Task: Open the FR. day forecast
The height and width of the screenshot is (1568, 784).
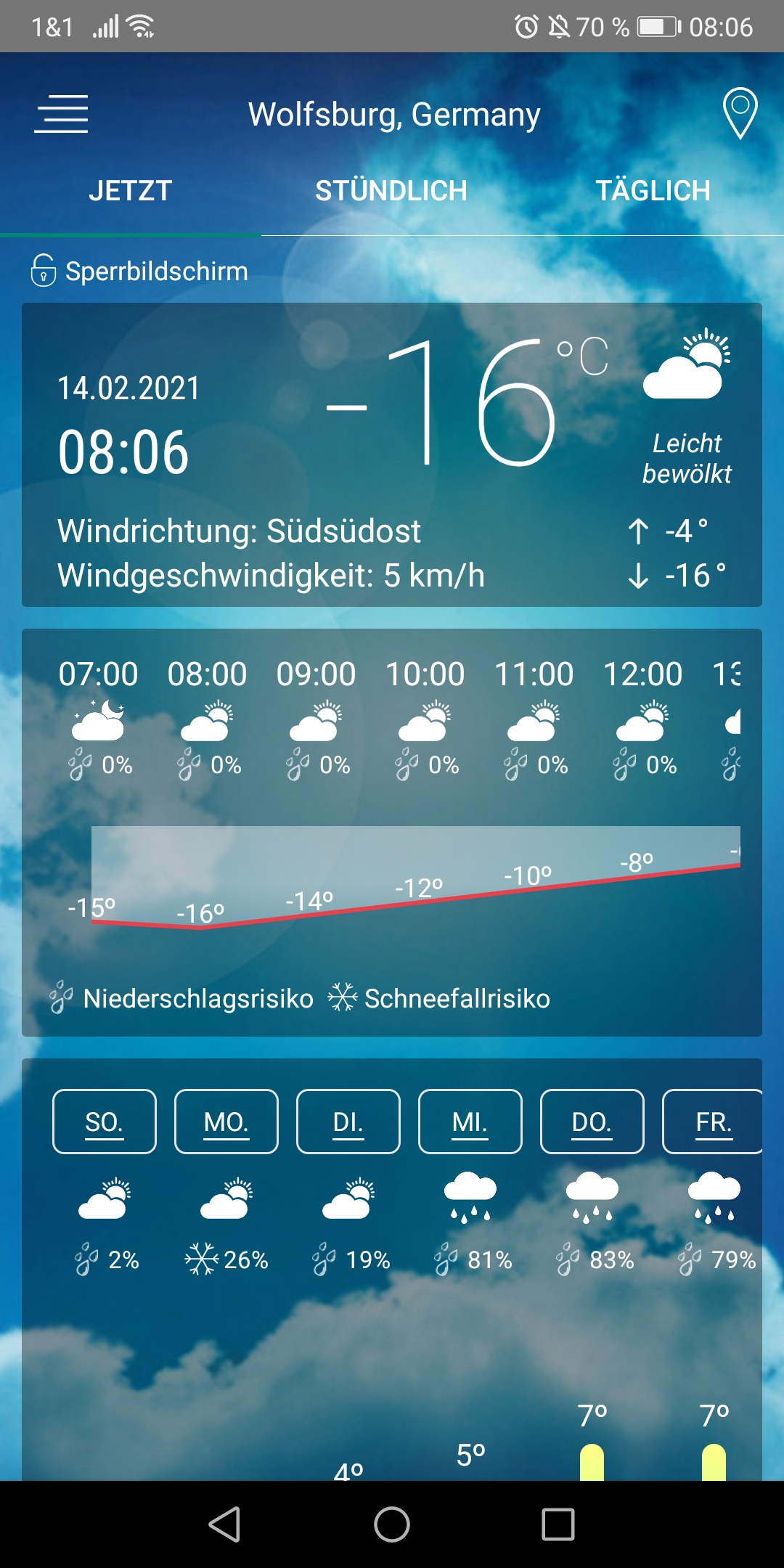Action: coord(713,1122)
